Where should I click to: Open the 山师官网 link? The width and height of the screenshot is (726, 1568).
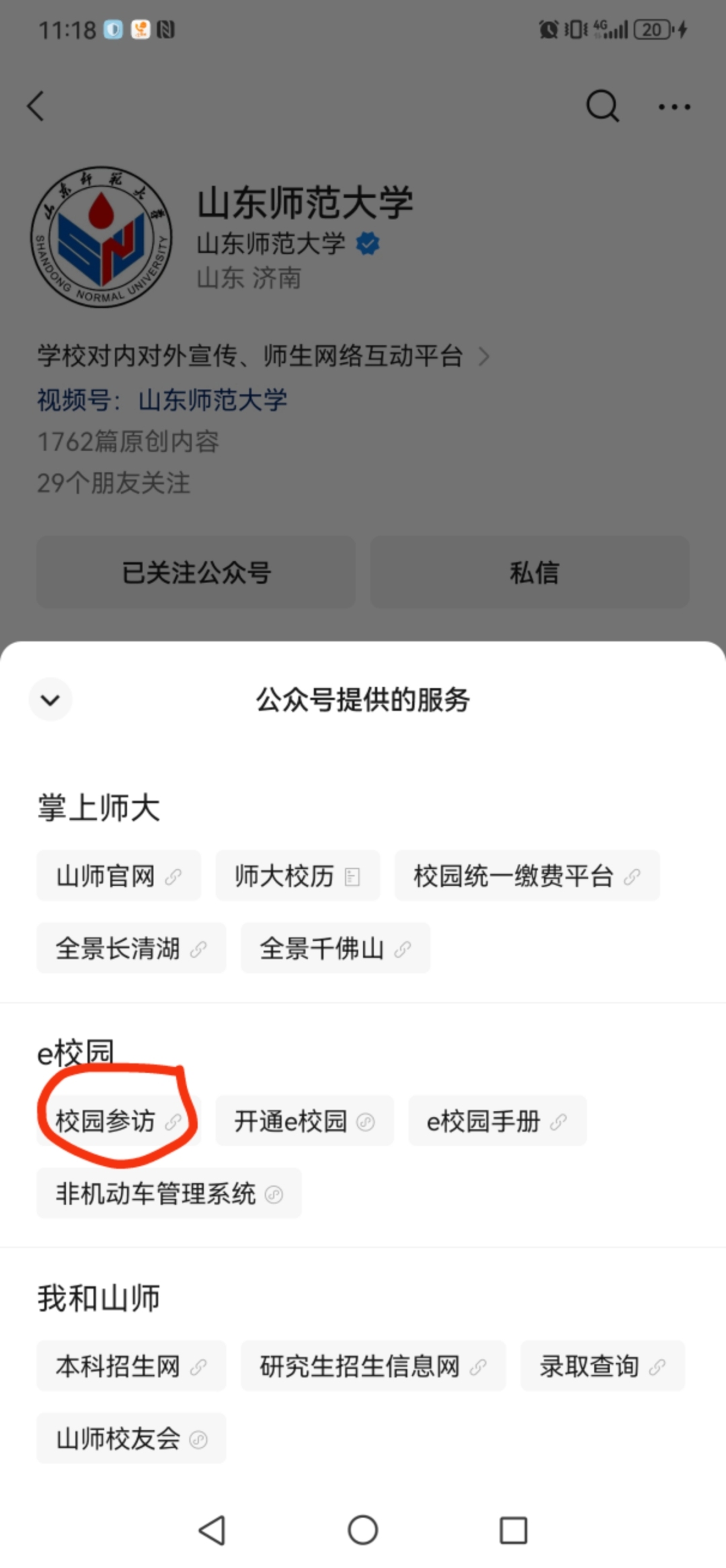point(118,876)
